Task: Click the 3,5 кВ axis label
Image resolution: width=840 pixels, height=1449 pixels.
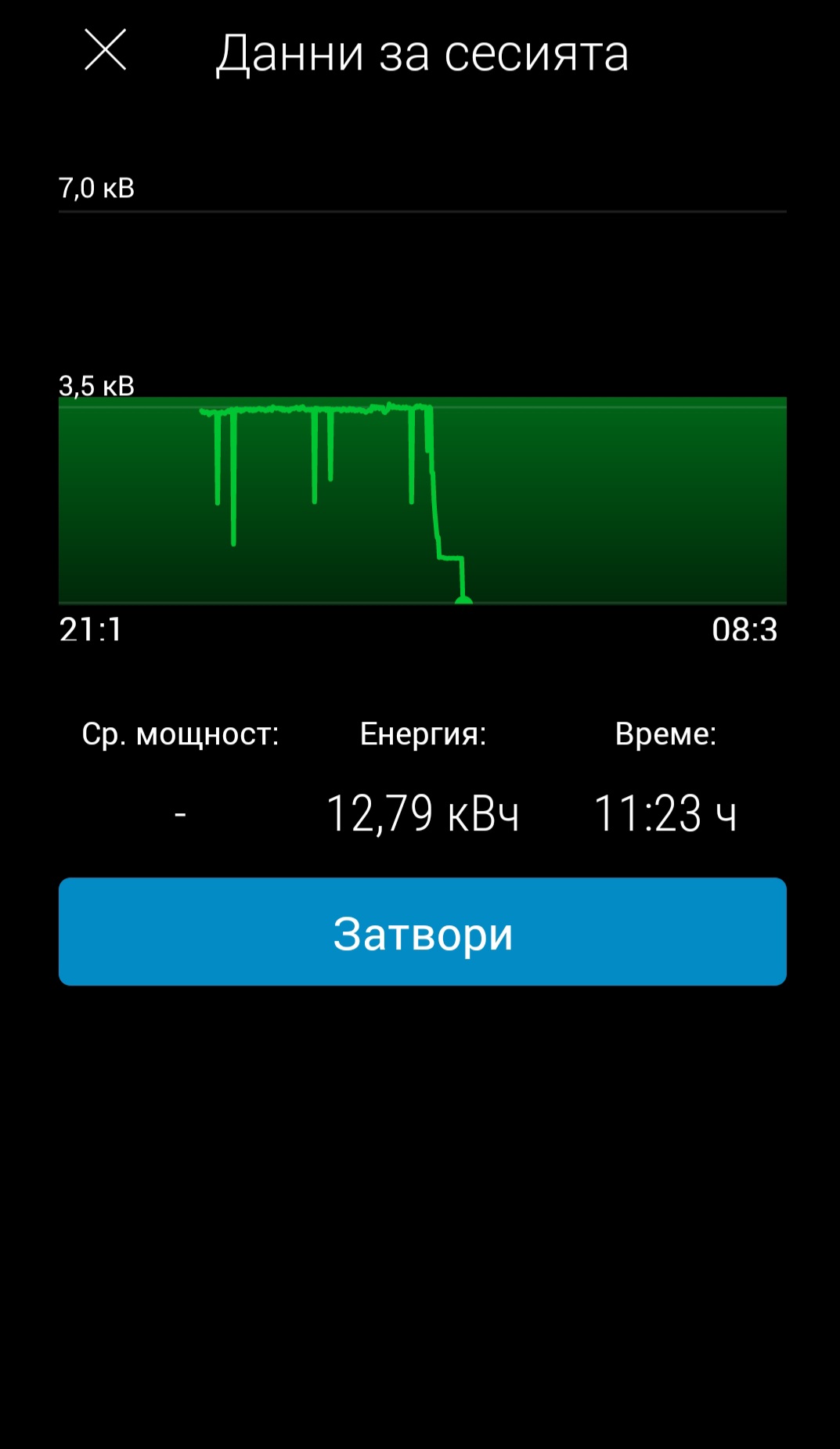Action: click(96, 384)
